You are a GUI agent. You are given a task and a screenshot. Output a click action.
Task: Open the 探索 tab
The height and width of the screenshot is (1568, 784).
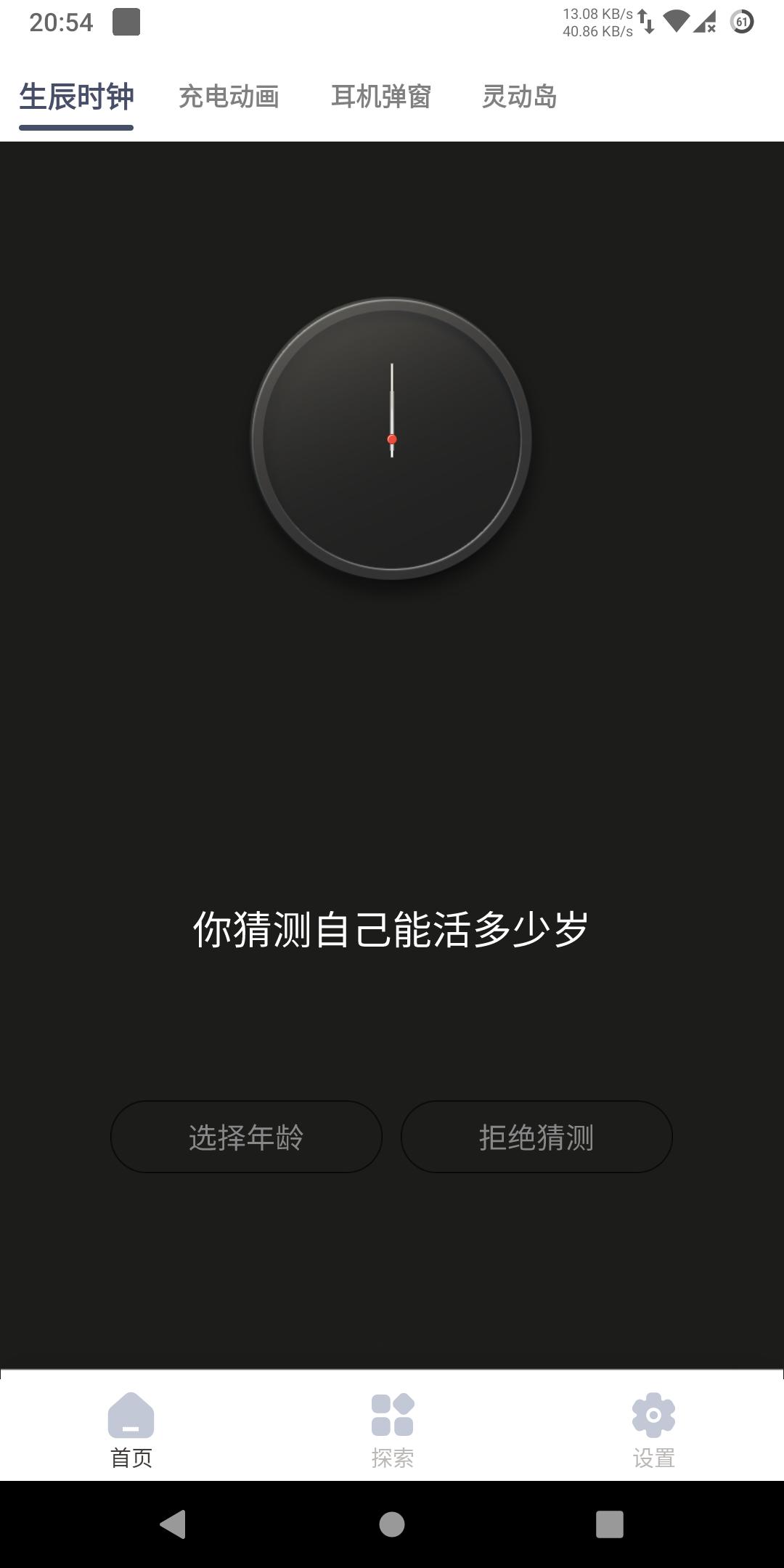(x=392, y=1429)
